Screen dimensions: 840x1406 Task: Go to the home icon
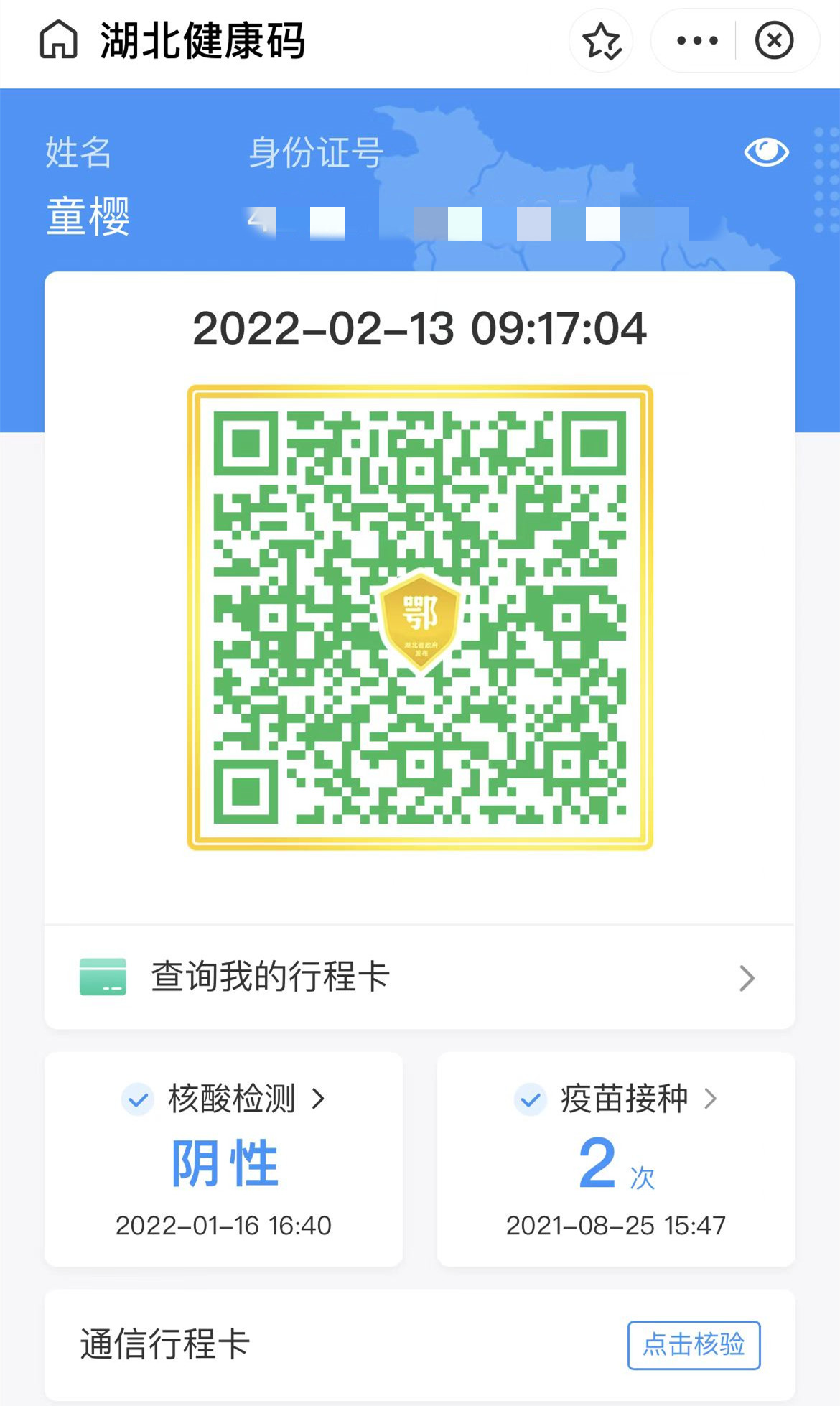(x=58, y=39)
